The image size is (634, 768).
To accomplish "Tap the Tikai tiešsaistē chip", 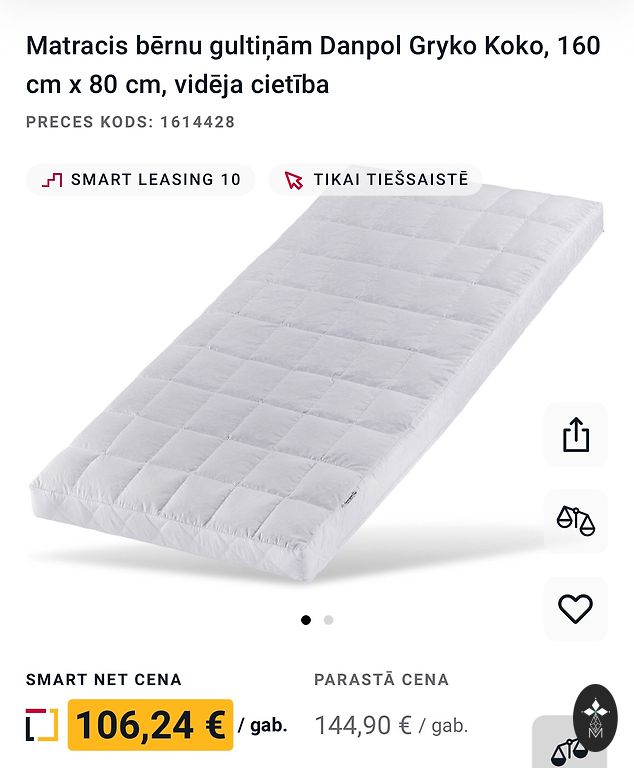I will point(376,180).
